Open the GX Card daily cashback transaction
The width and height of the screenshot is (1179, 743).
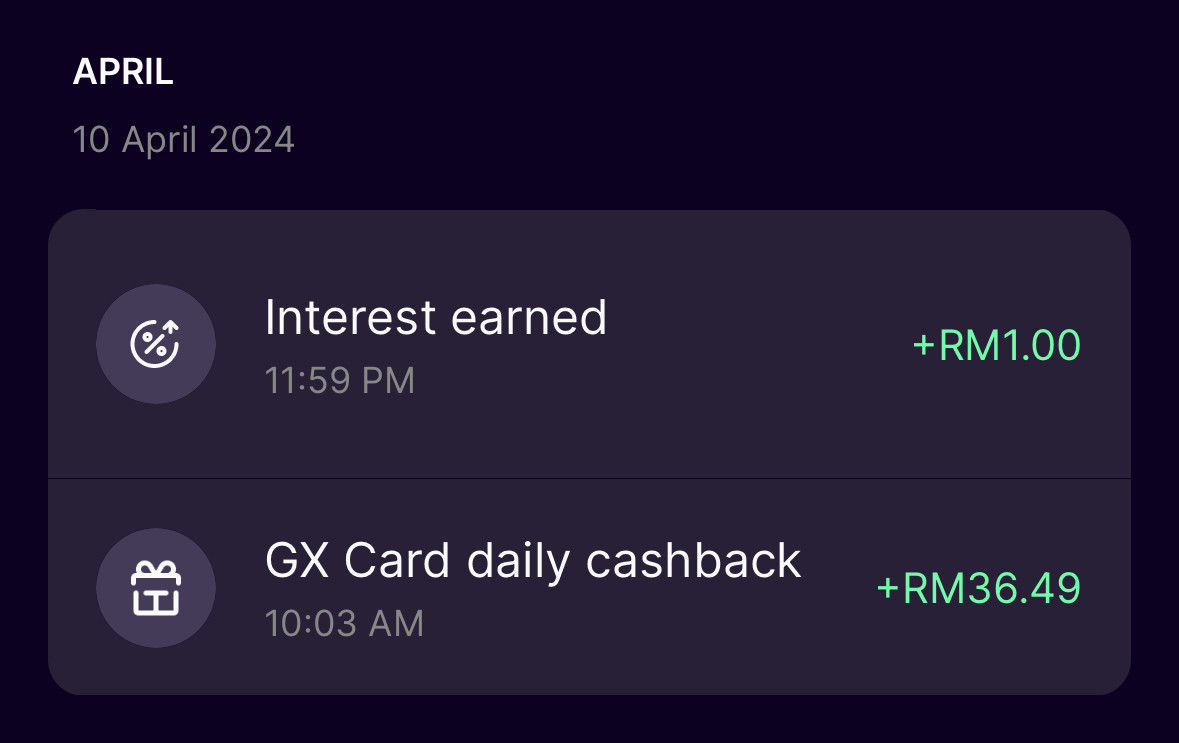tap(589, 588)
